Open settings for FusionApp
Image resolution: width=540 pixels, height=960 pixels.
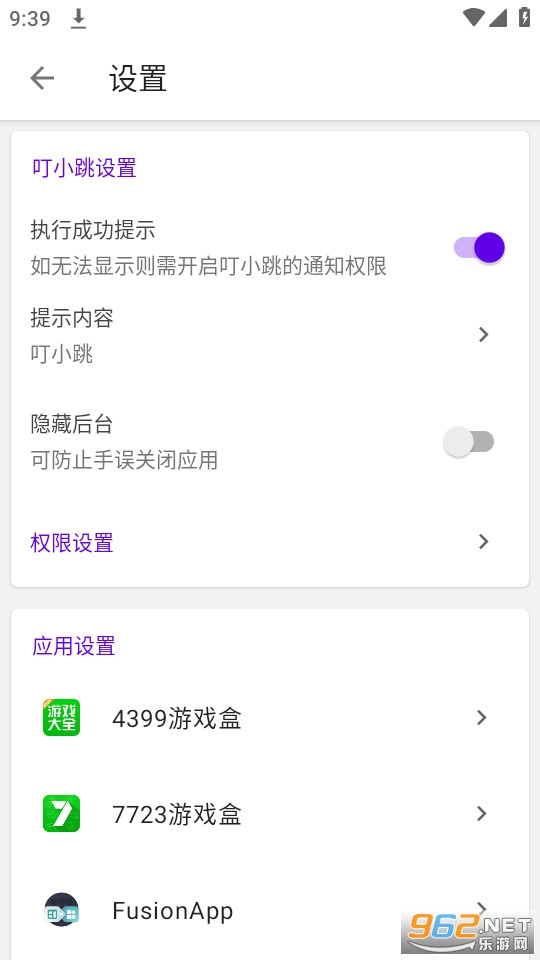(x=269, y=910)
